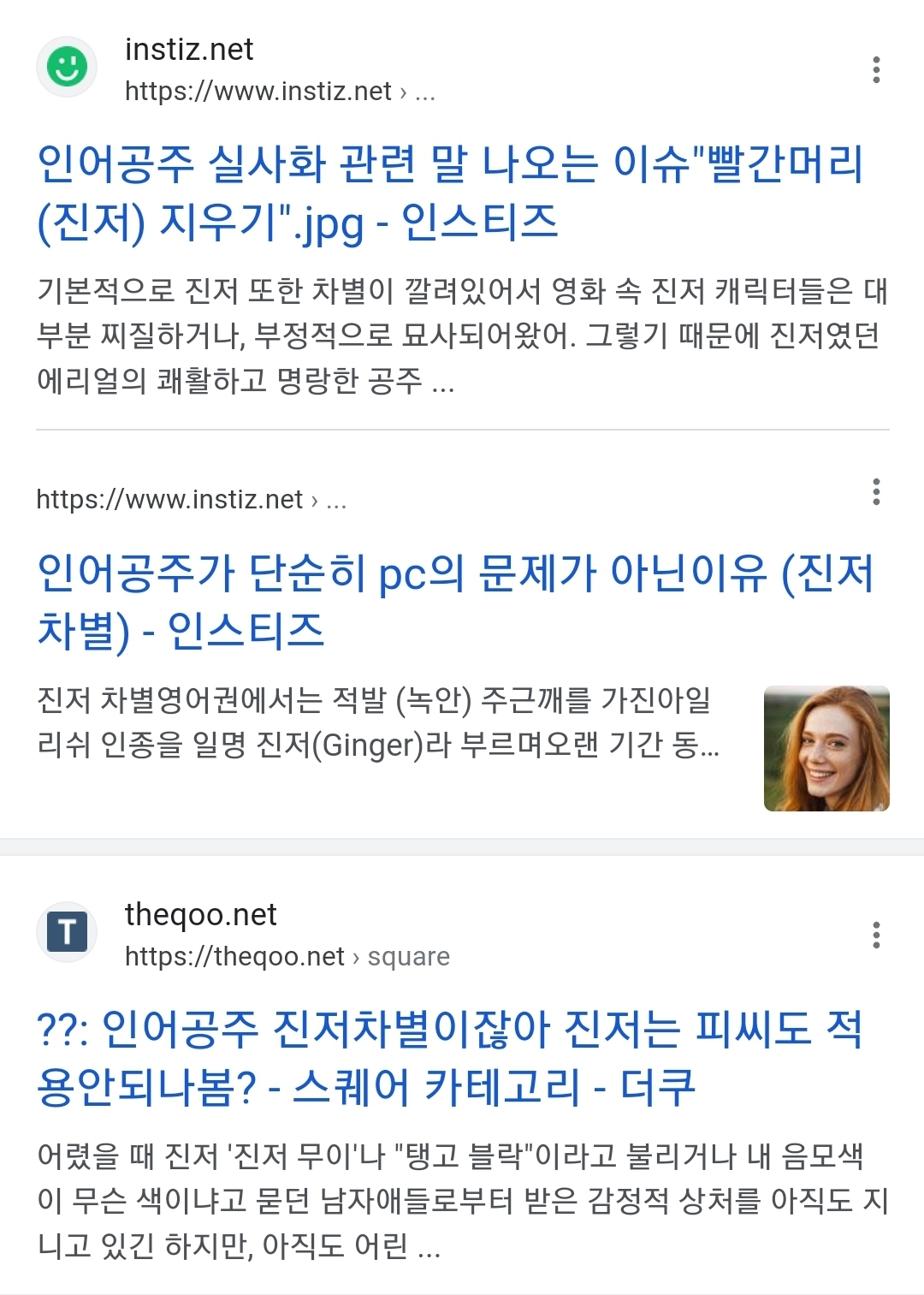Viewport: 924px width, 1295px height.
Task: Visit theqoo.net site header
Action: coord(243,934)
